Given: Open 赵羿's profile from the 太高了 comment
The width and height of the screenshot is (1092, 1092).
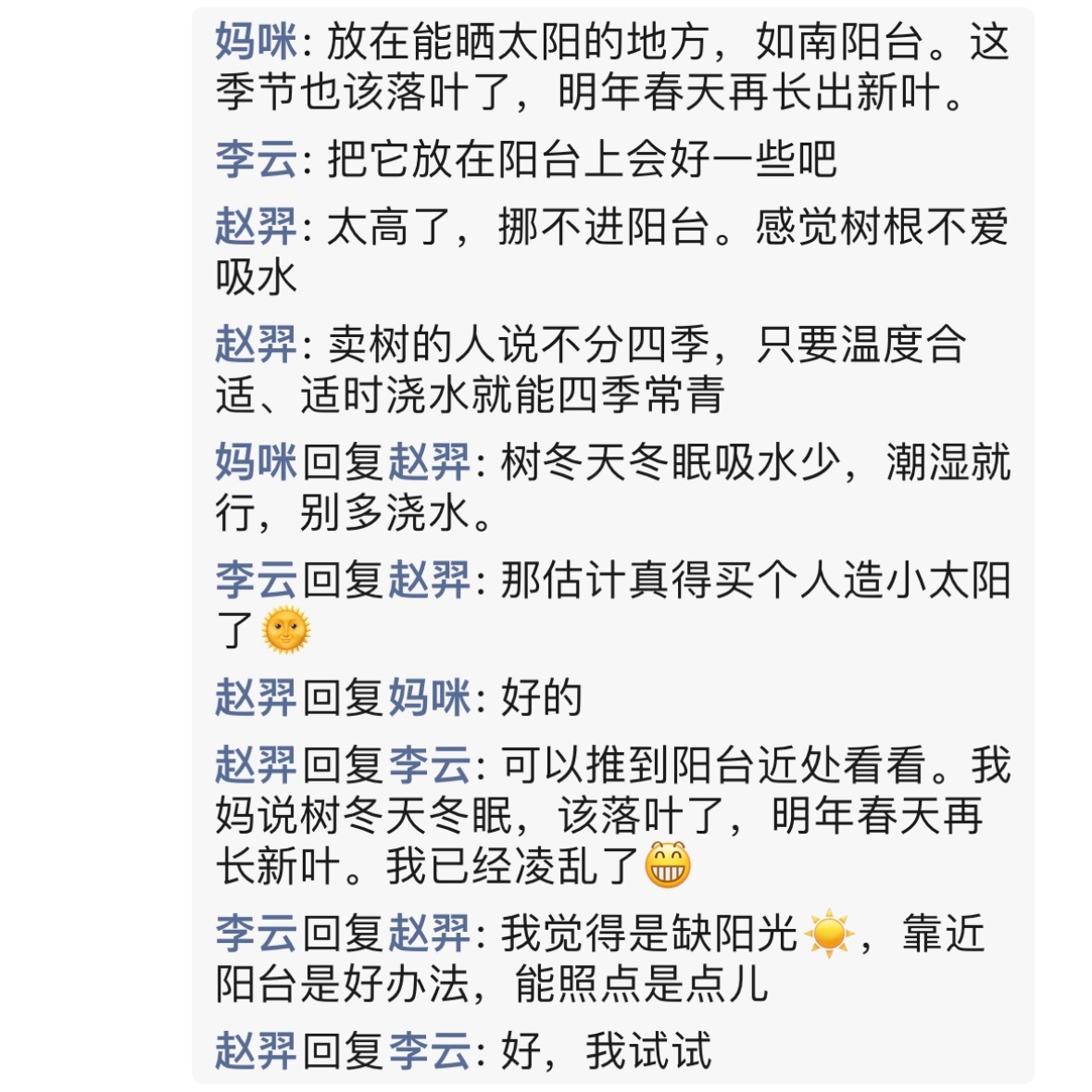Looking at the screenshot, I should pos(256,227).
